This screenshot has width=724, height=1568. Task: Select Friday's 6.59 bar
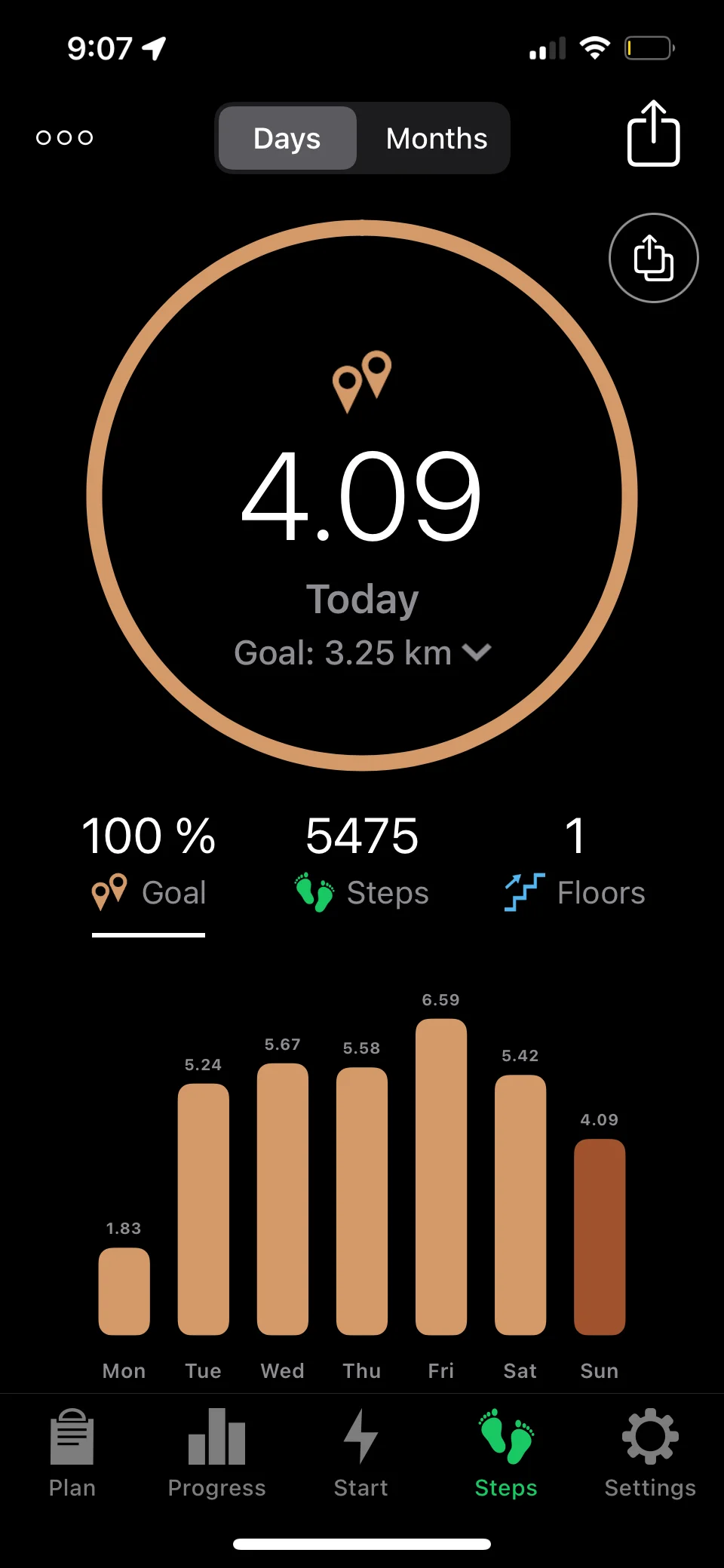pos(441,1177)
